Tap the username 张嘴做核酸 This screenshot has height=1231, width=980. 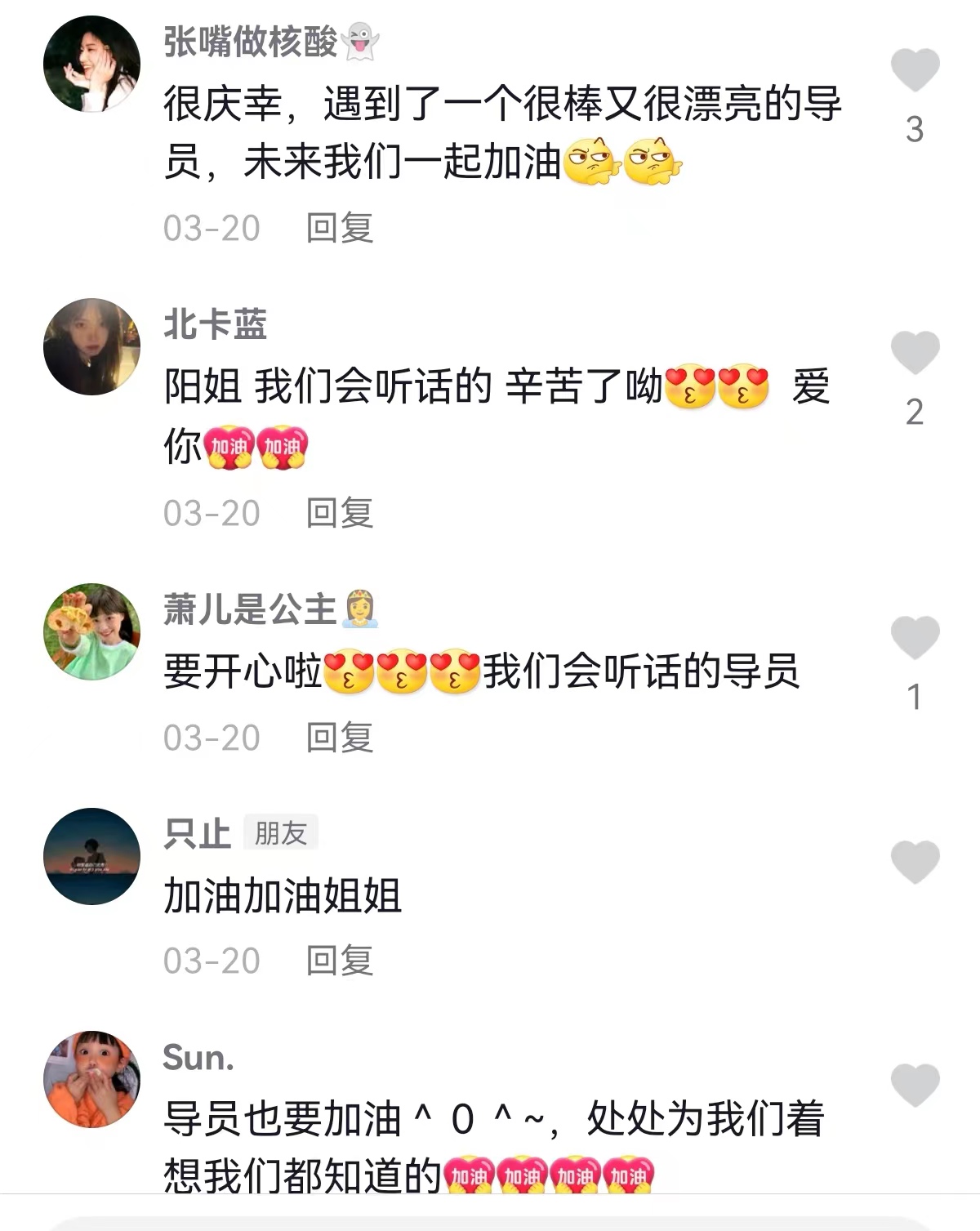pos(250,42)
